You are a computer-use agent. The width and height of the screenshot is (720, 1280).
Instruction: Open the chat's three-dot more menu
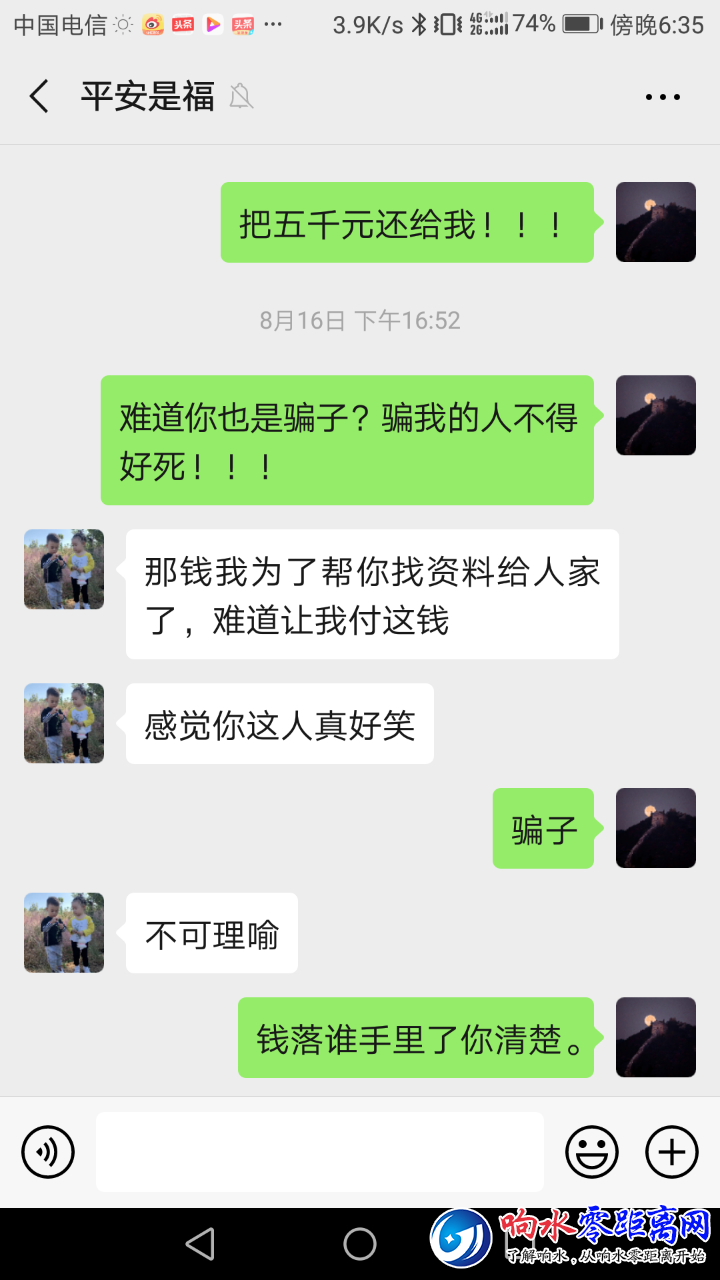[662, 97]
